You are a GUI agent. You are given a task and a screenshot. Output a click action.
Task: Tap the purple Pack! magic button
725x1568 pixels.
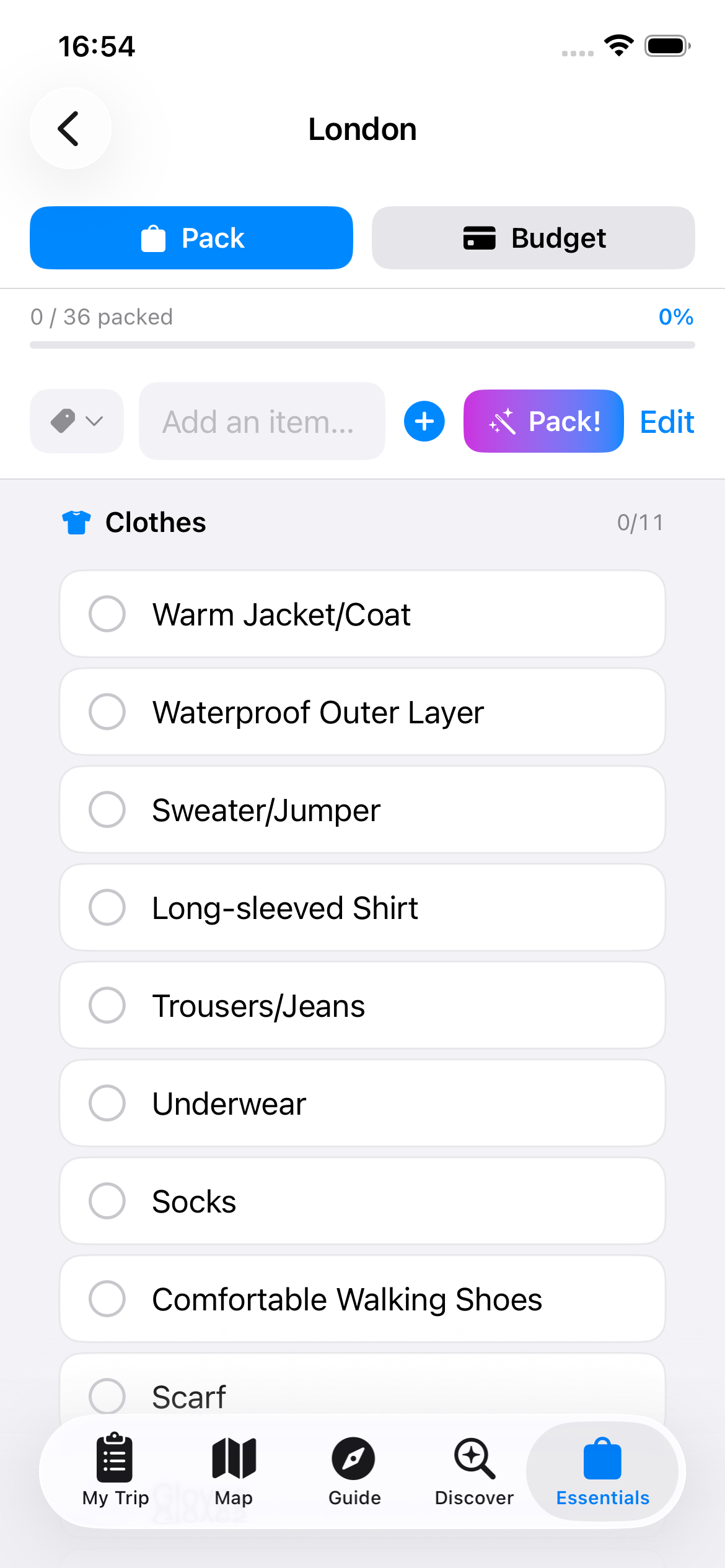[543, 421]
